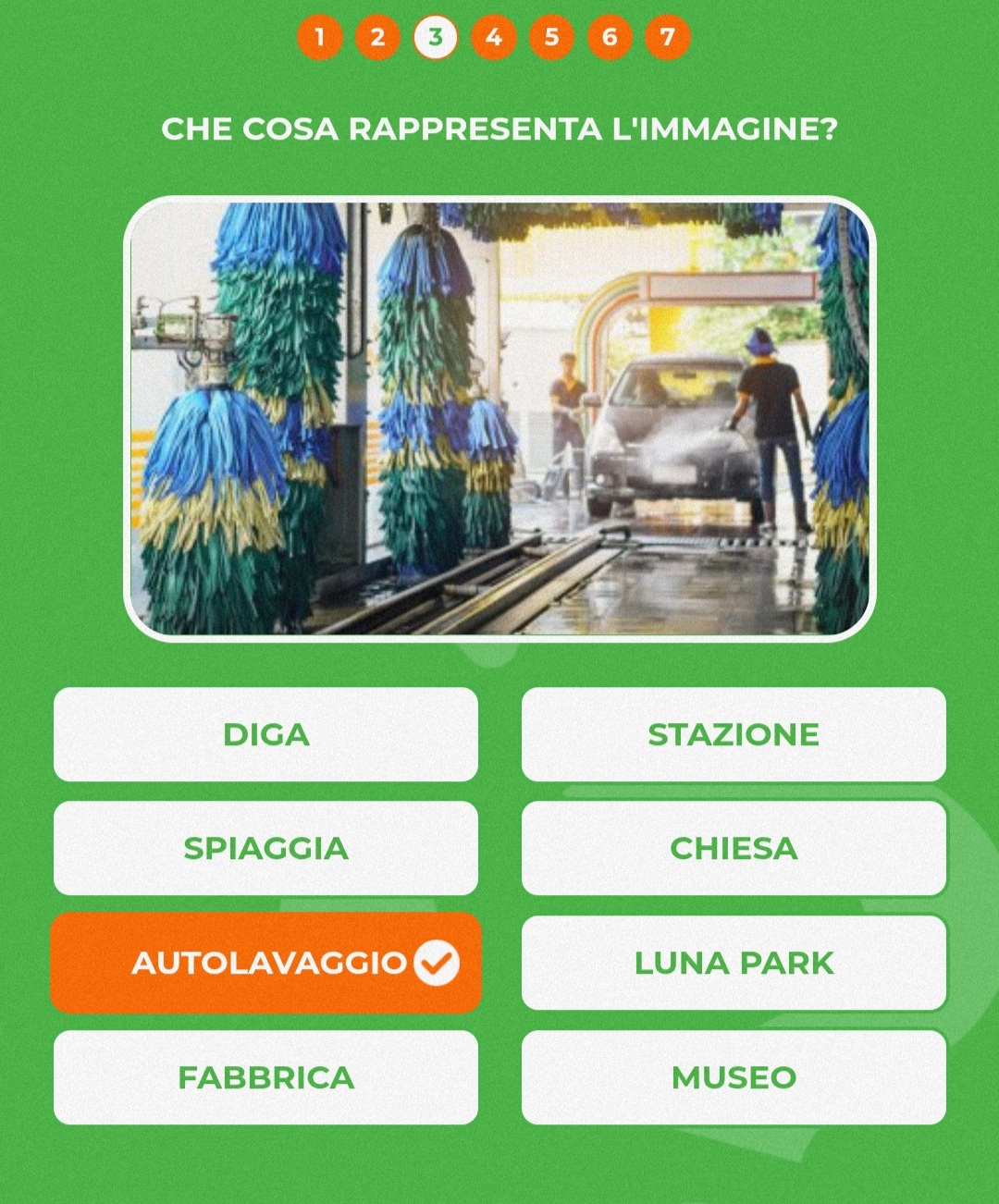Pick the FABBRICA option
999x1204 pixels.
tap(265, 1077)
